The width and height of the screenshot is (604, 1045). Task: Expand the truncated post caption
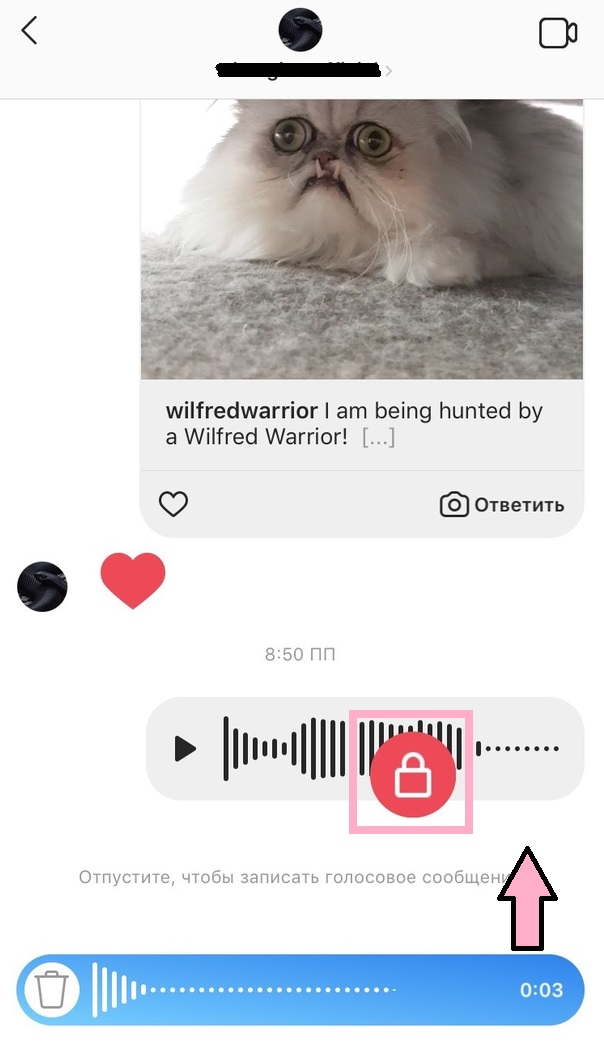click(x=378, y=437)
